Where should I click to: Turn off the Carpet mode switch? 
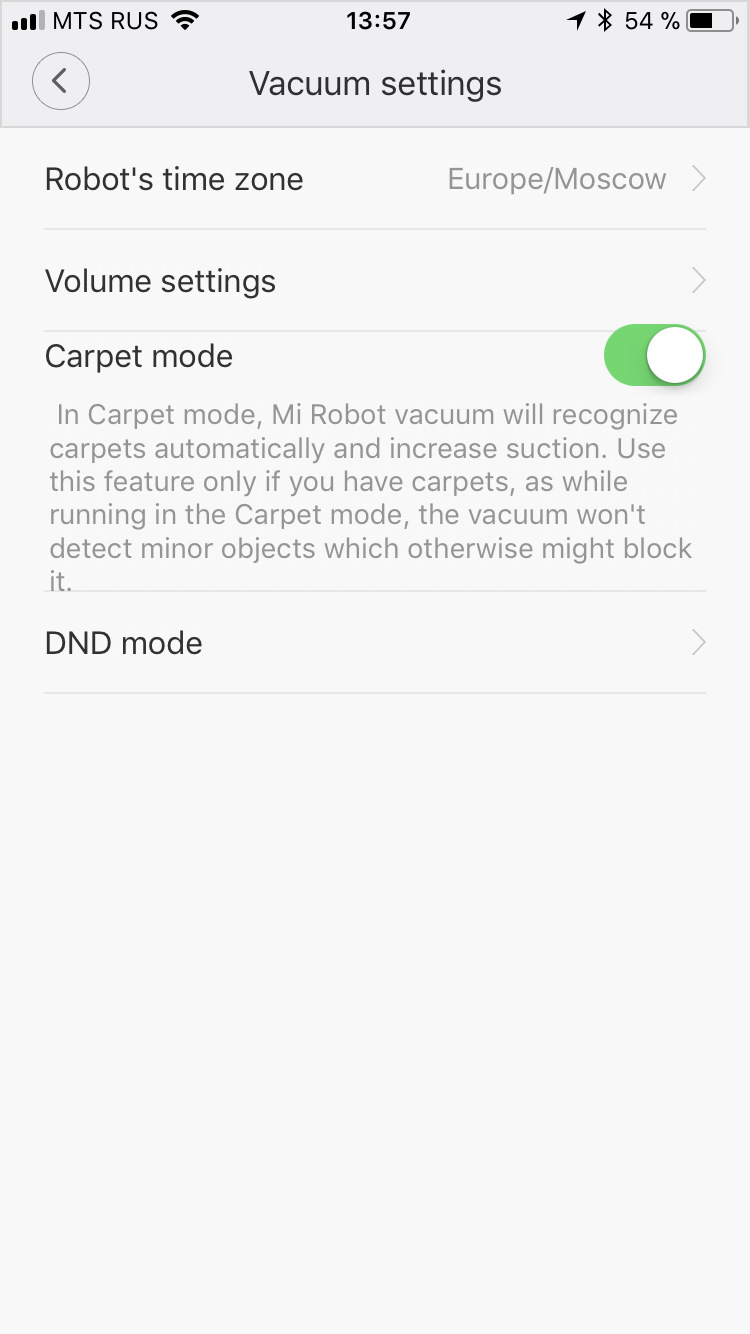[x=655, y=355]
